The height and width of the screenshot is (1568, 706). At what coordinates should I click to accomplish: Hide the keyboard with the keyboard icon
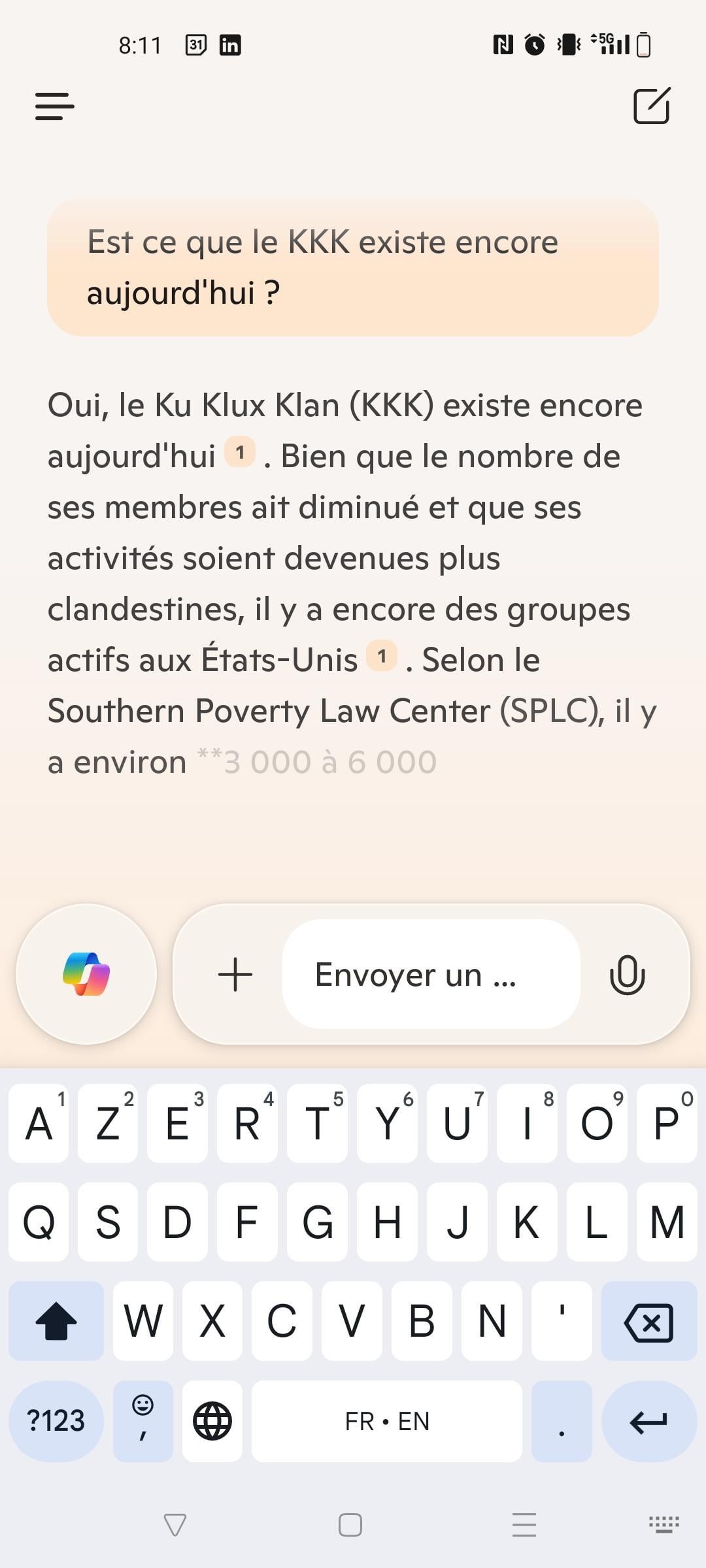[x=664, y=1524]
